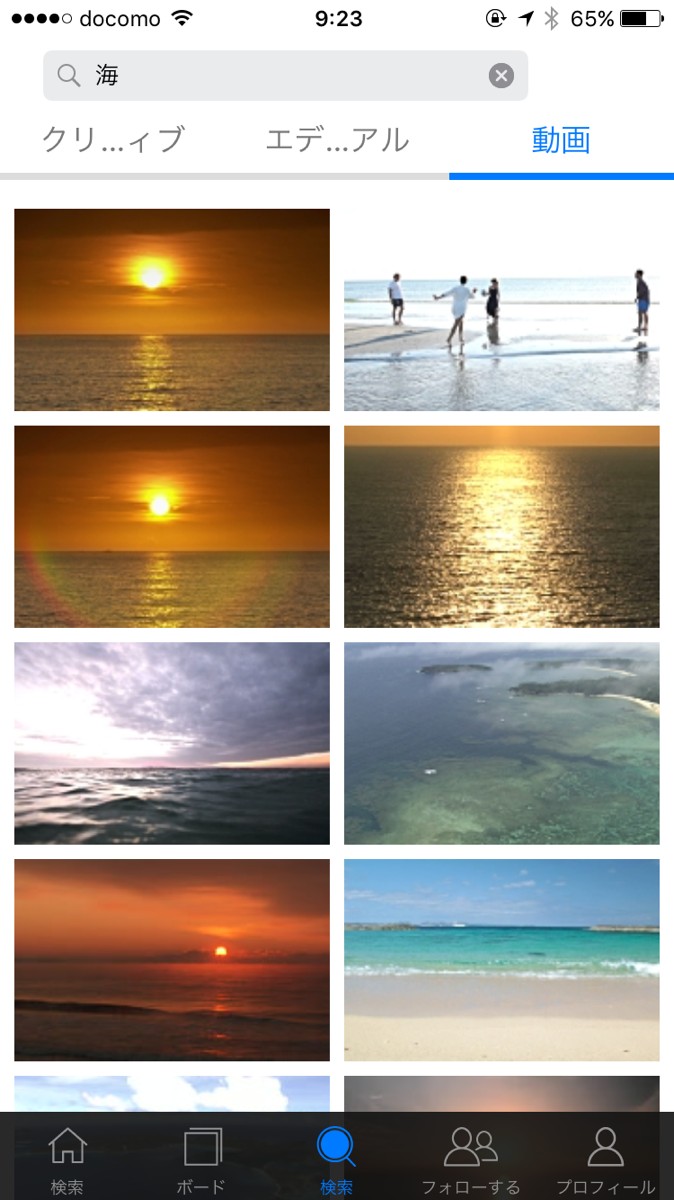Open the aerial coastline and islands video
This screenshot has width=674, height=1200.
tap(501, 743)
